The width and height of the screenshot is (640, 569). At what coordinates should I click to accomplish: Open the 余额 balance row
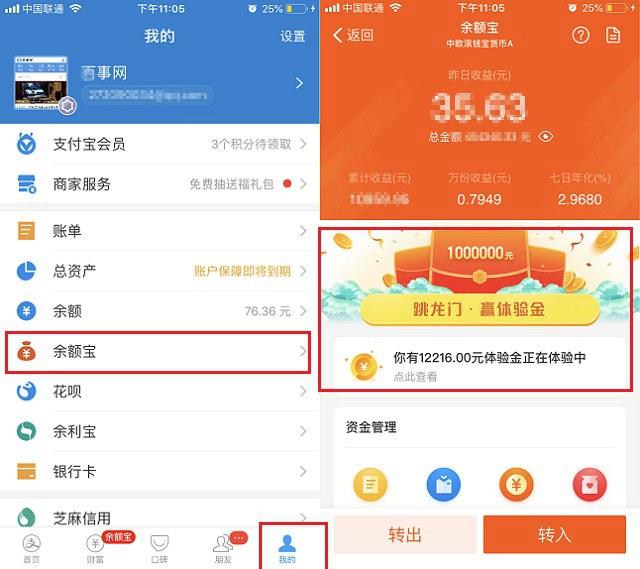point(160,311)
